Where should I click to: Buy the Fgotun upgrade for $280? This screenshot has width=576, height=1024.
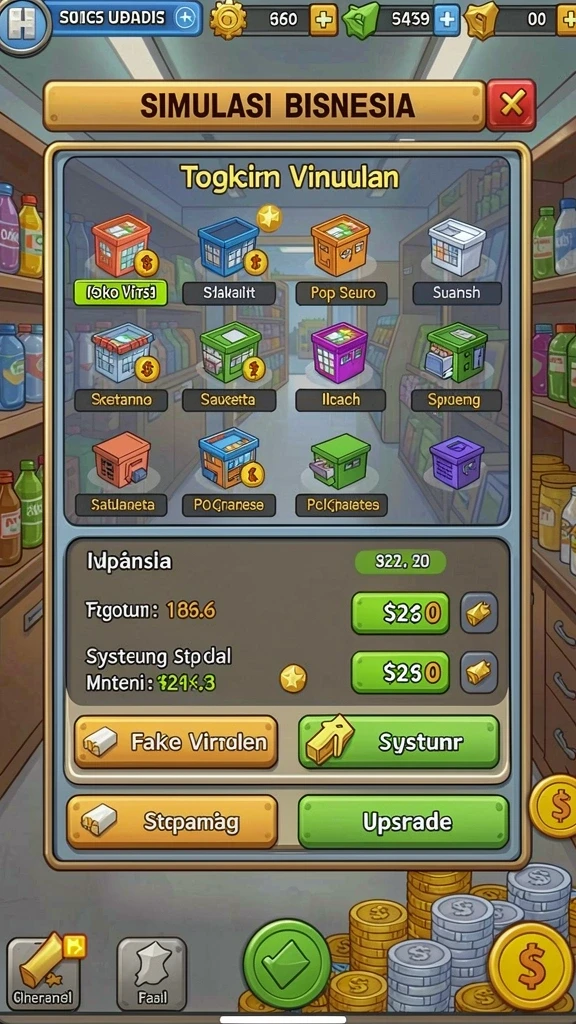point(400,613)
